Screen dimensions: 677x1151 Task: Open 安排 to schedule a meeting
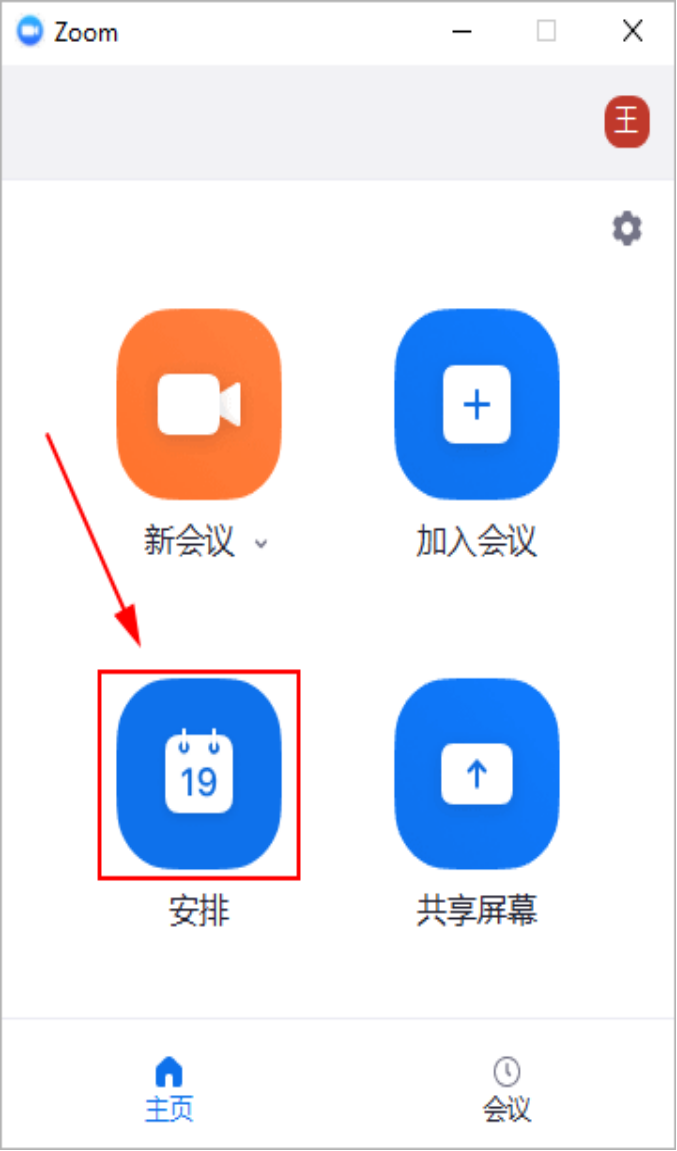click(199, 774)
